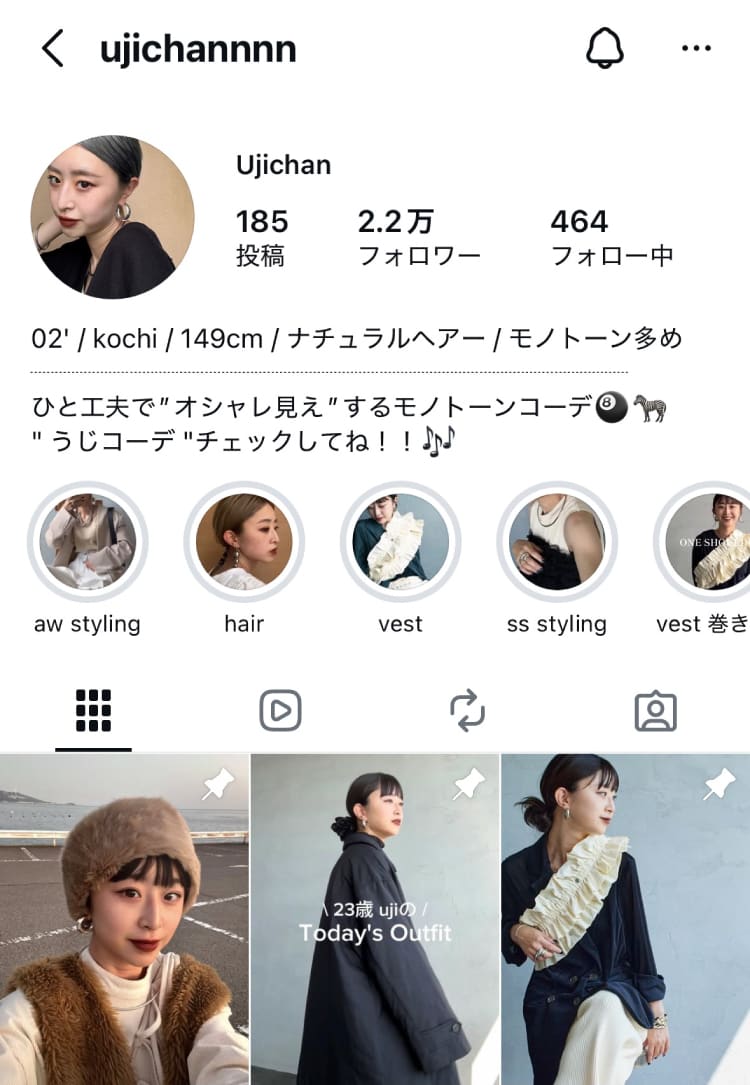This screenshot has height=1085, width=750.
Task: View the ss styling highlight
Action: (556, 542)
